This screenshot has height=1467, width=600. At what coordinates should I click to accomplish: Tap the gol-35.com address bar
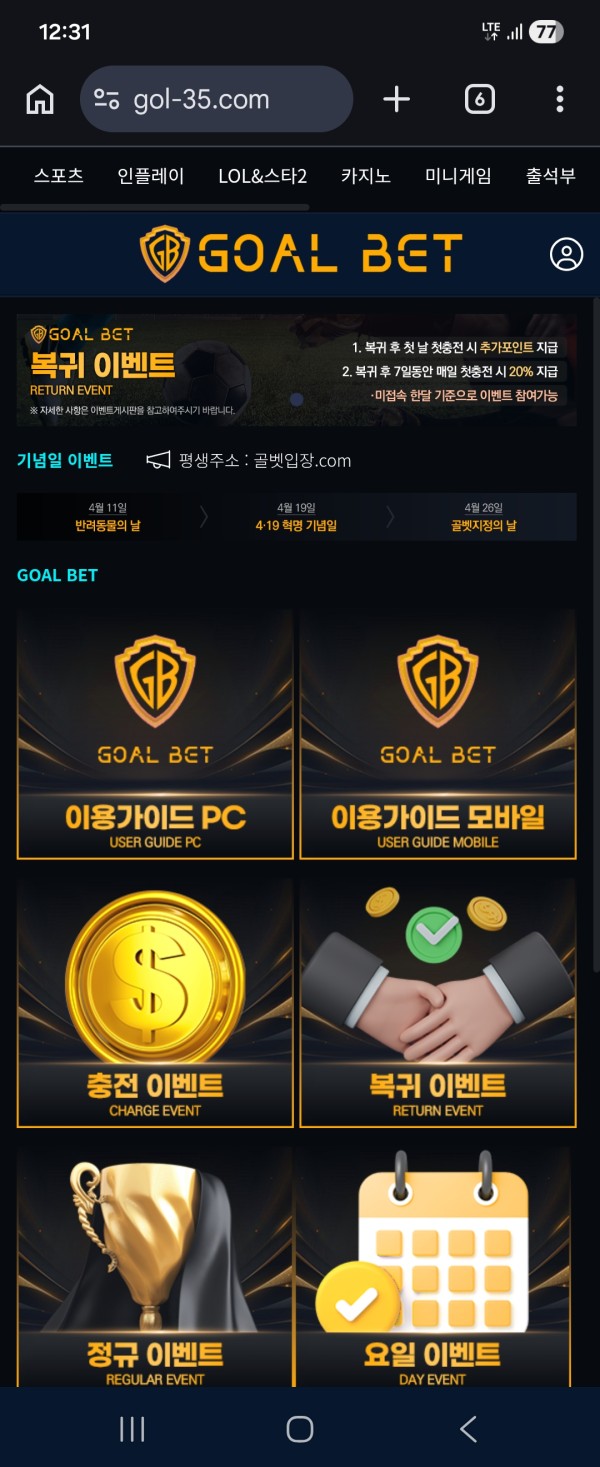coord(215,99)
